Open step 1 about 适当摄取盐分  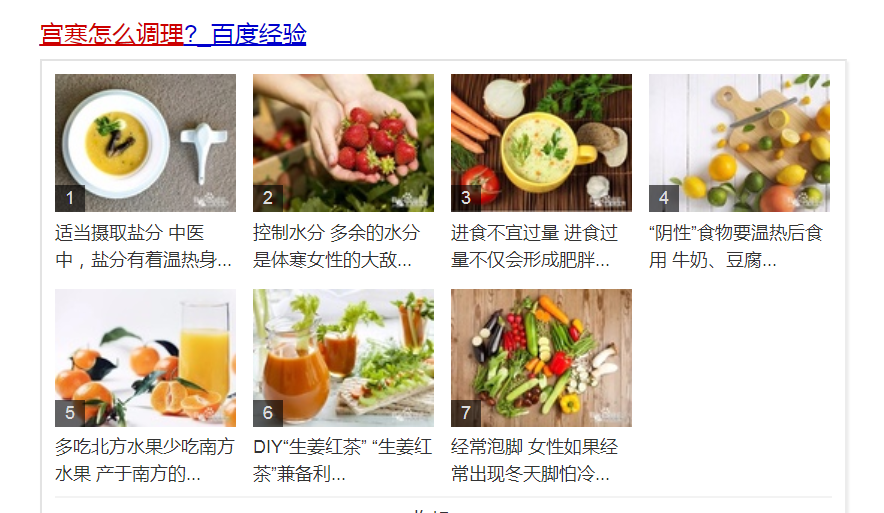[145, 143]
